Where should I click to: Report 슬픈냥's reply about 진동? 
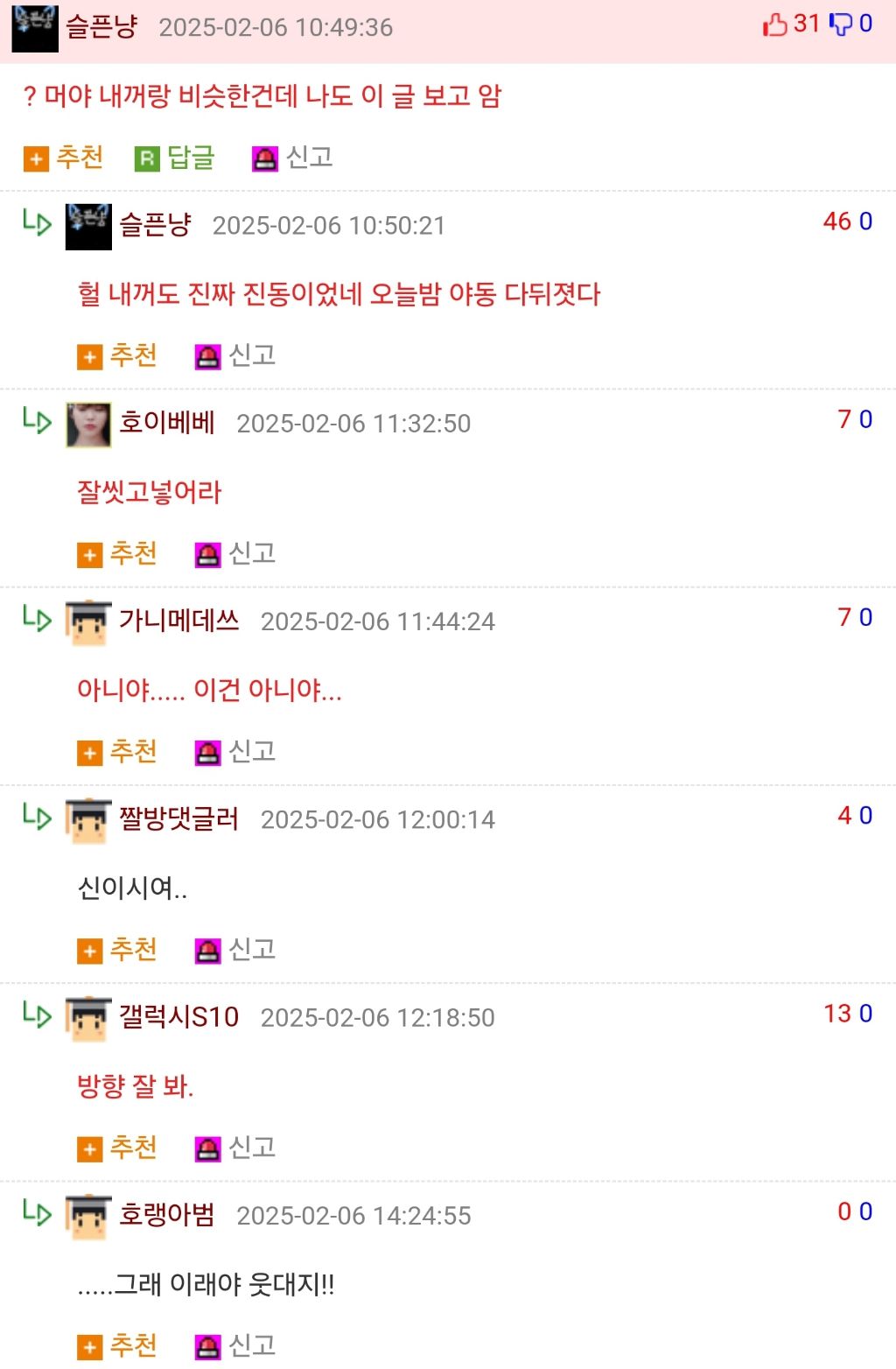tap(235, 355)
